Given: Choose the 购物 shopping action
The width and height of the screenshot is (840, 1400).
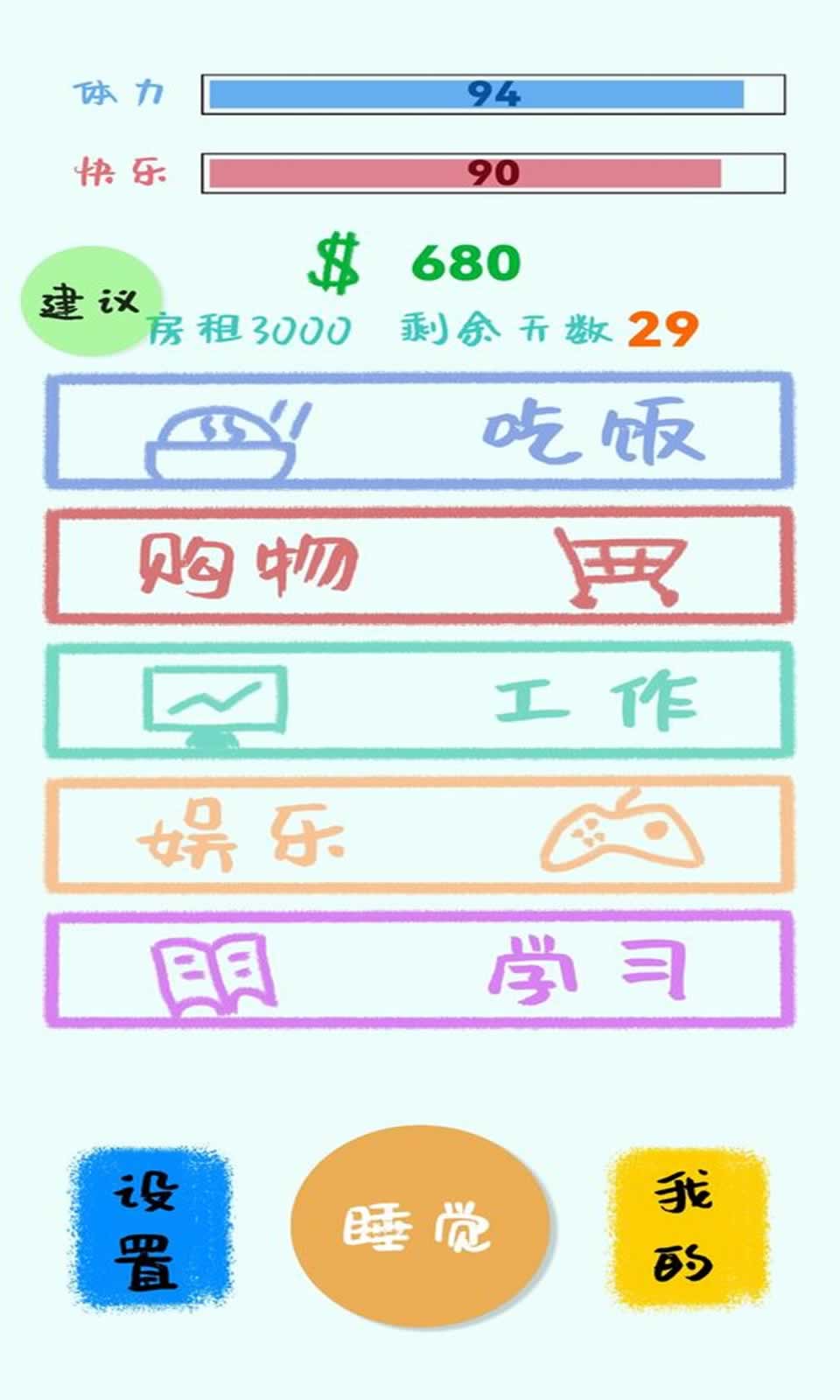Looking at the screenshot, I should [x=420, y=569].
